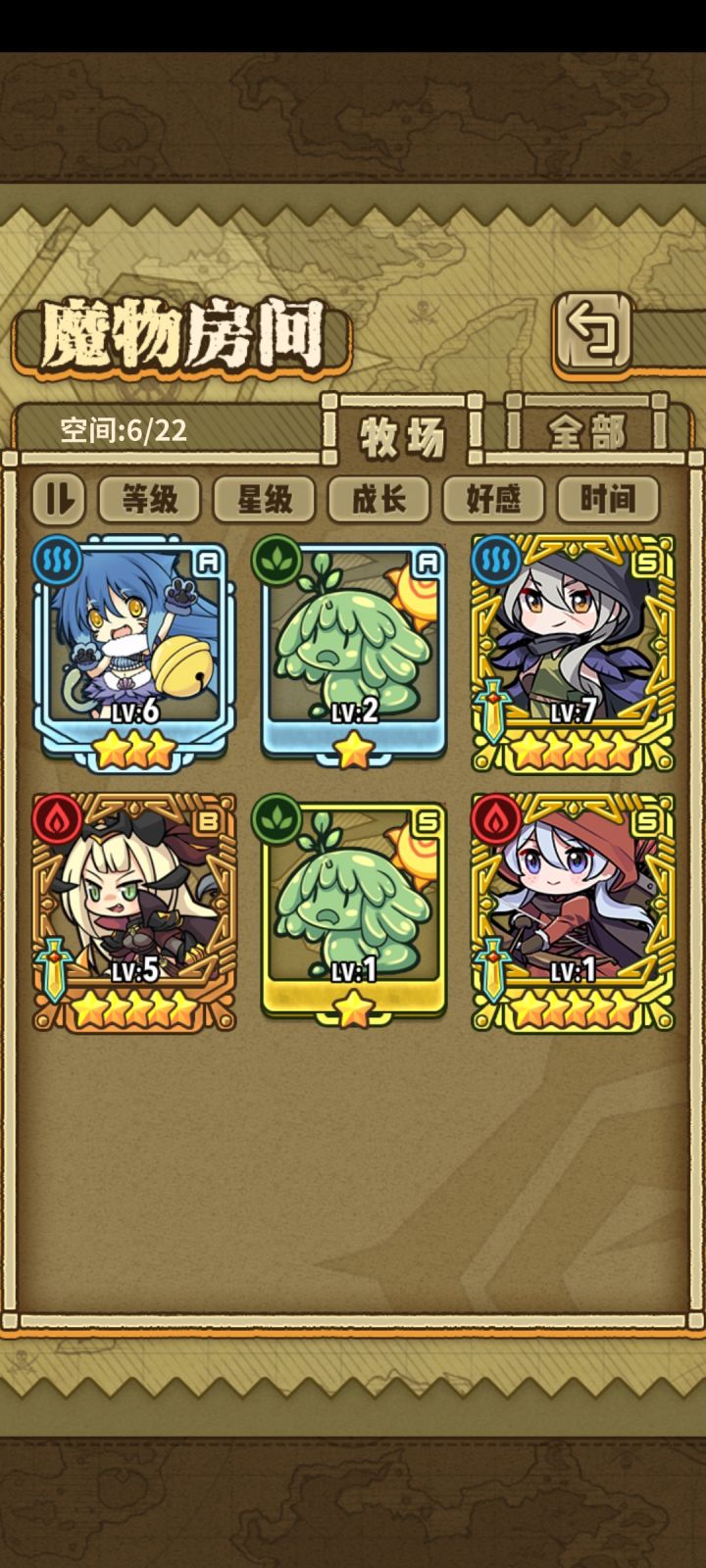
Task: Sort monsters by 成长
Action: (378, 499)
